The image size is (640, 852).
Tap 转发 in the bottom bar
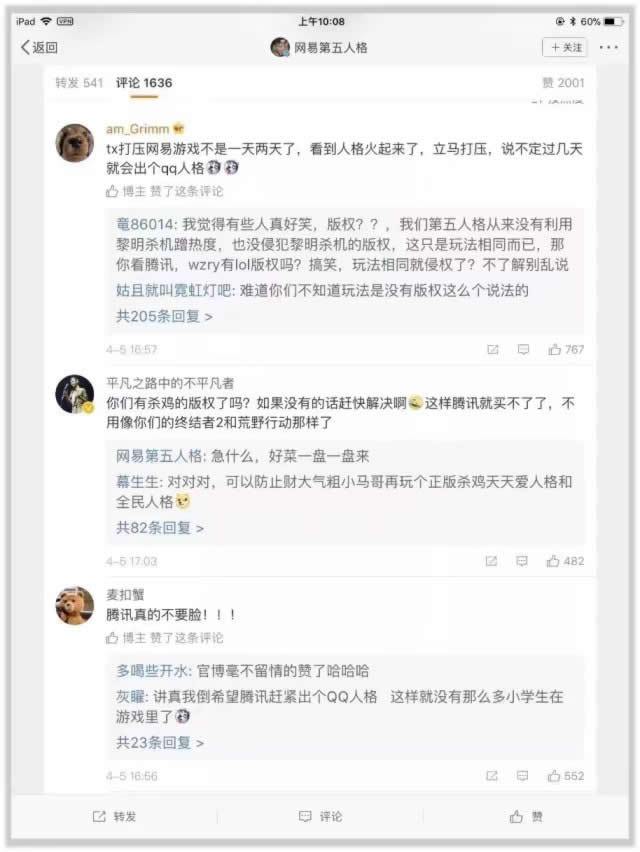(114, 816)
